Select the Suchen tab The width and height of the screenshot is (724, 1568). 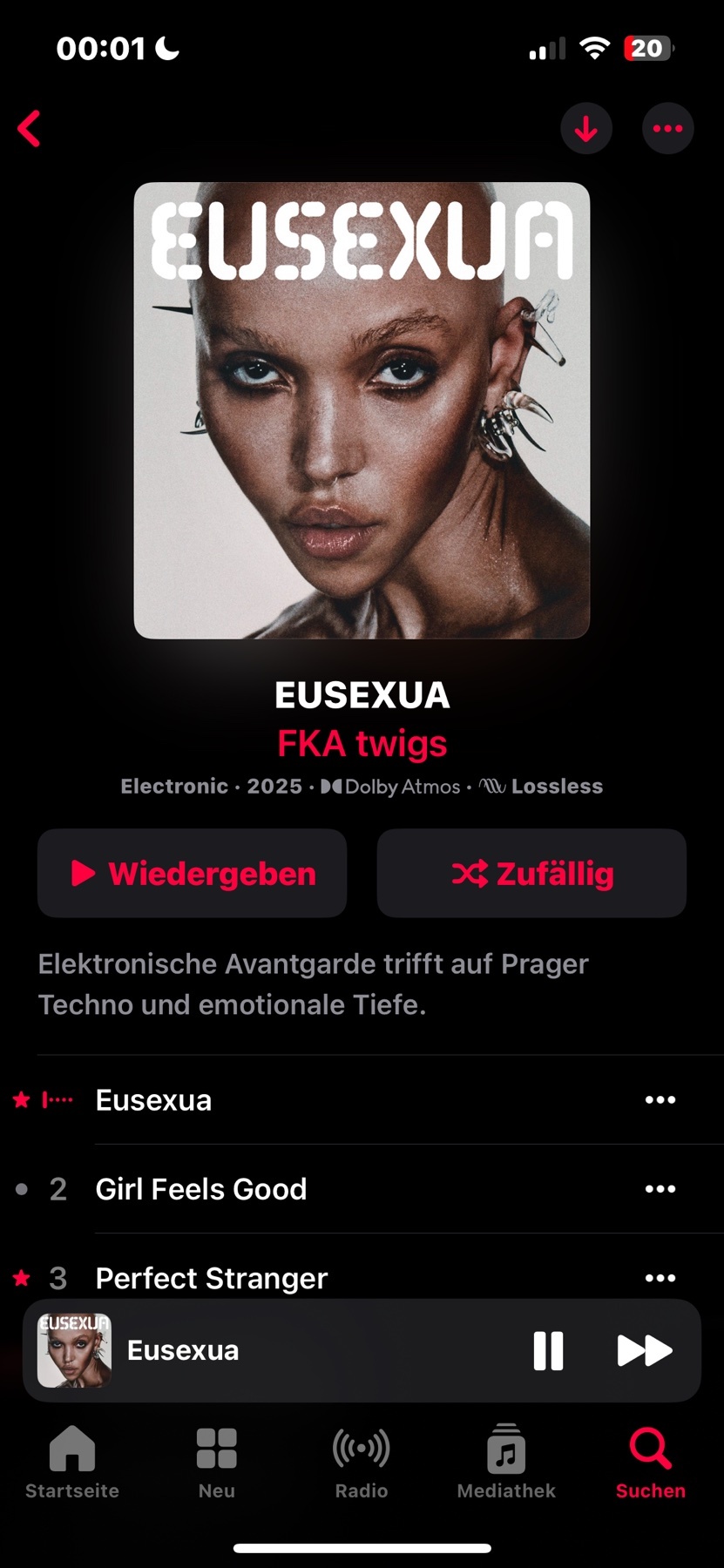pos(650,1462)
